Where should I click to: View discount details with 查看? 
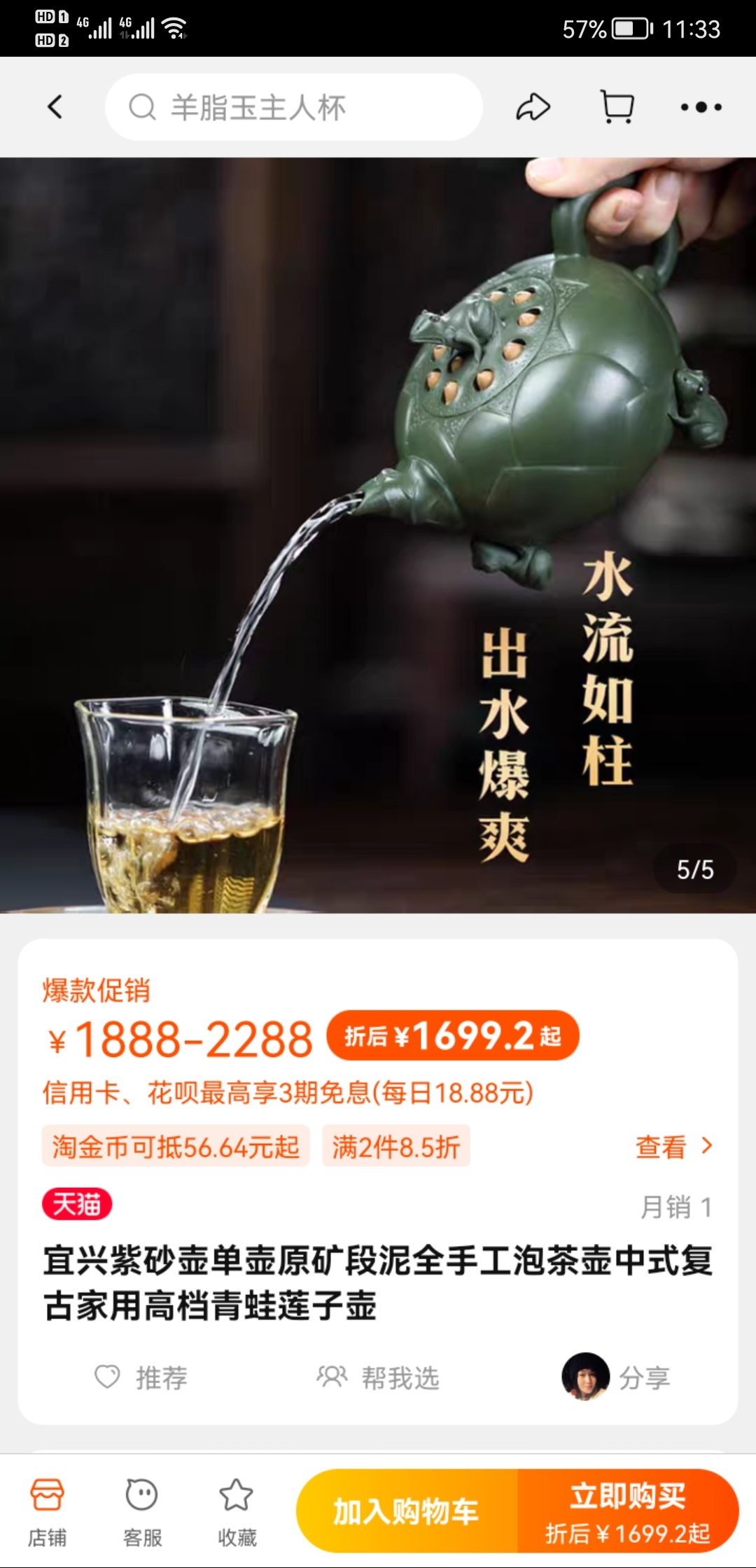coord(673,1147)
